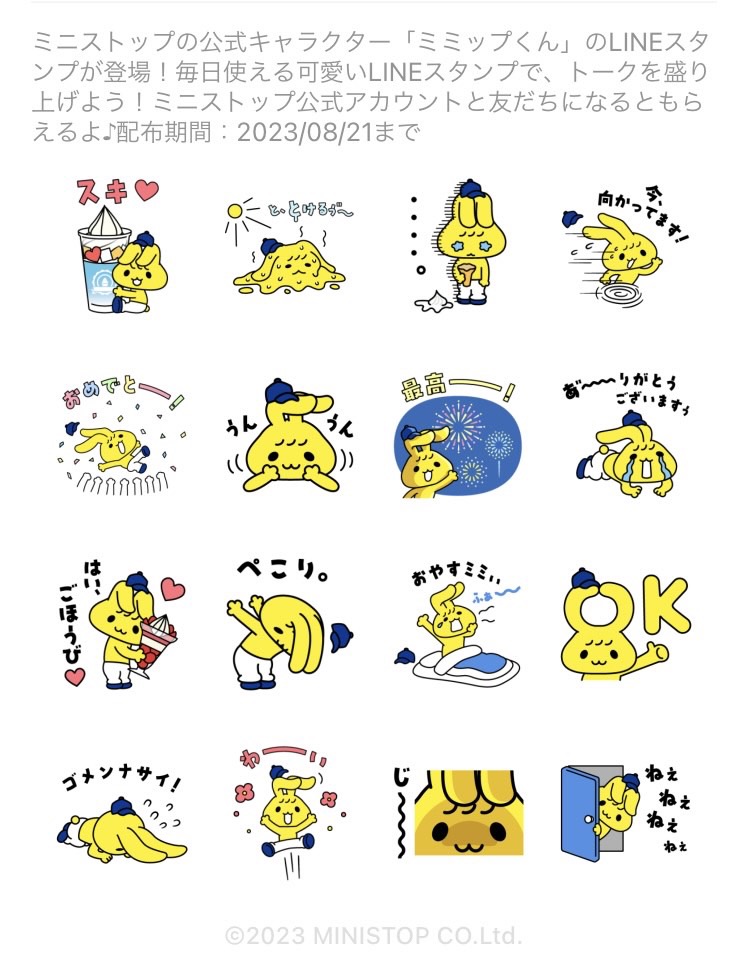
Task: Open the dropped ice cream sticker
Action: pyautogui.click(x=458, y=246)
